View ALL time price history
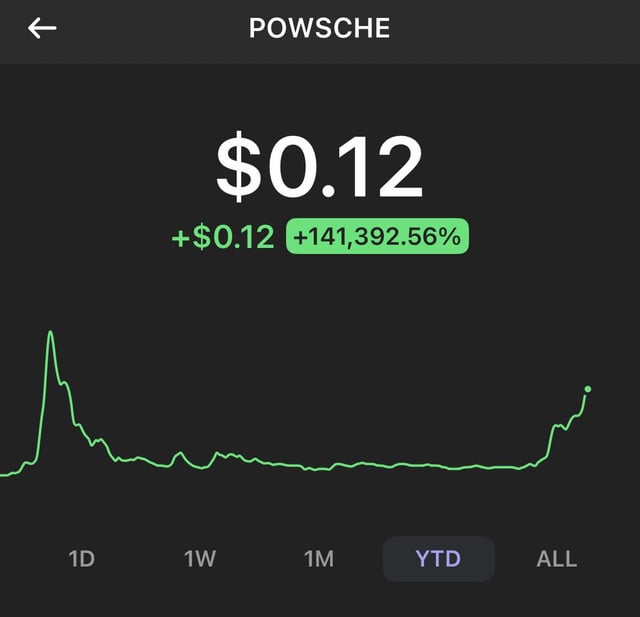 pos(556,559)
